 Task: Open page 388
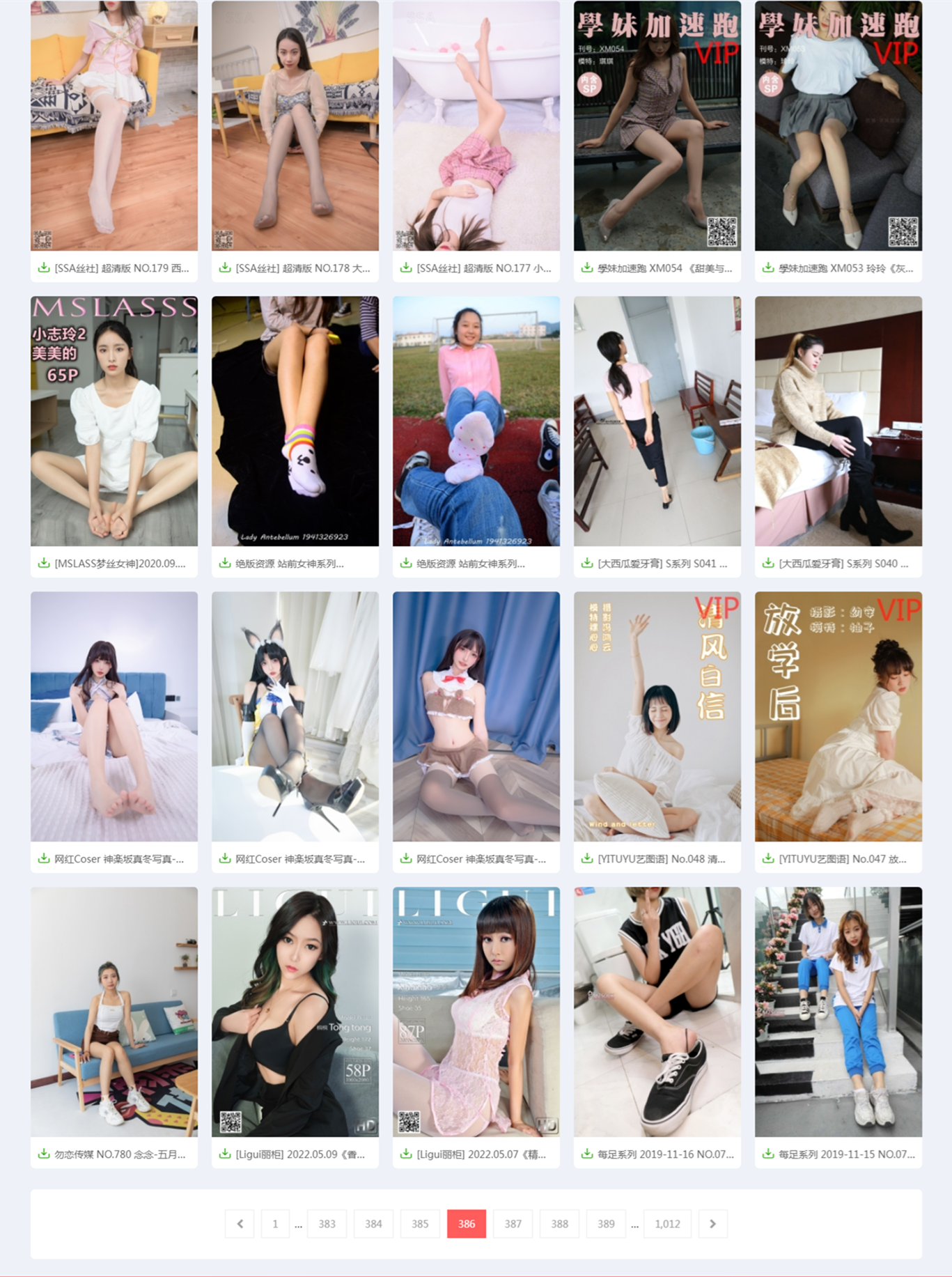tap(559, 1224)
